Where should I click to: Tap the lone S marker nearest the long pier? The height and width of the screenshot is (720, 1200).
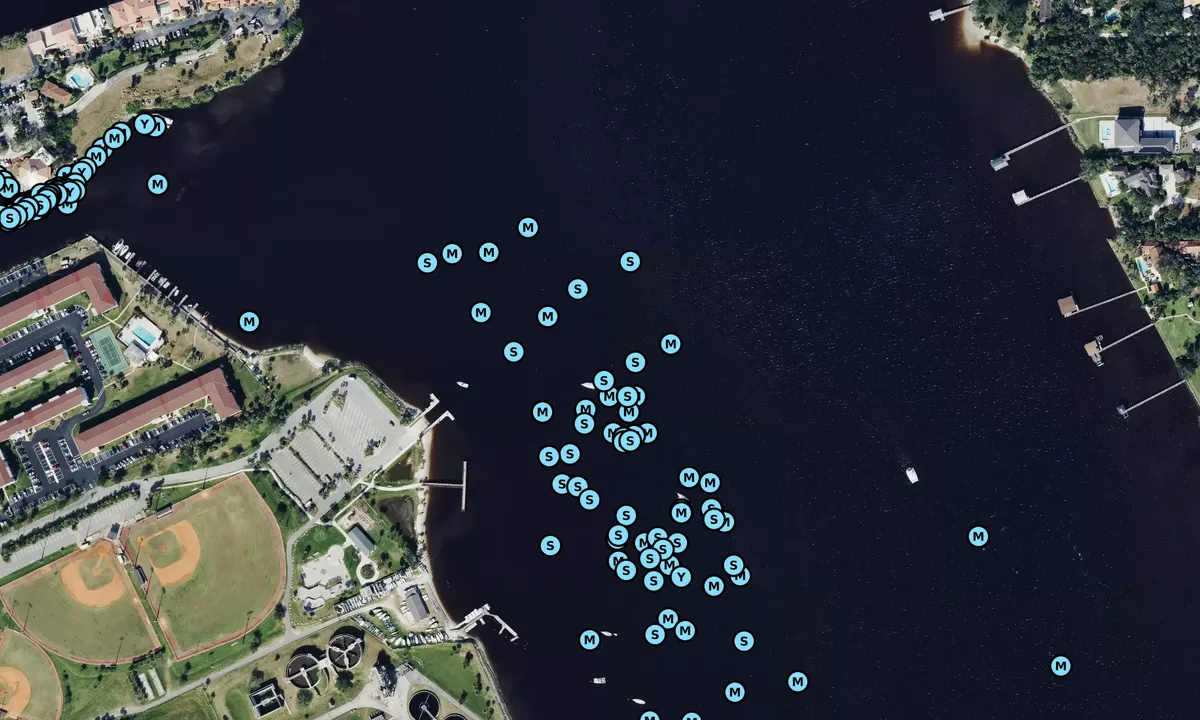(550, 545)
